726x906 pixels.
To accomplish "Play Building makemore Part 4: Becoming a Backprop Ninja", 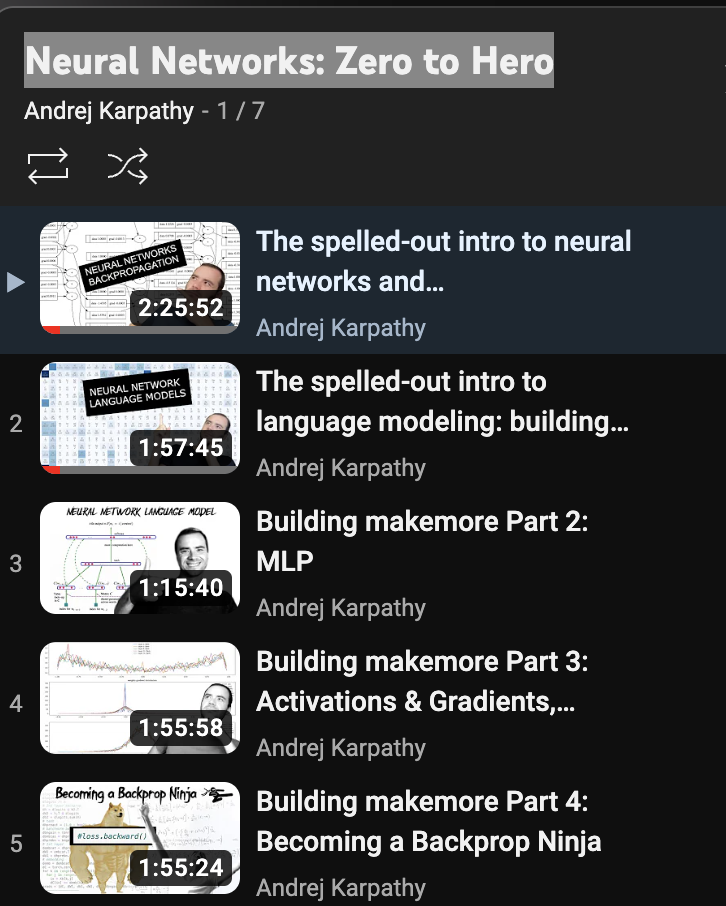I will click(428, 821).
